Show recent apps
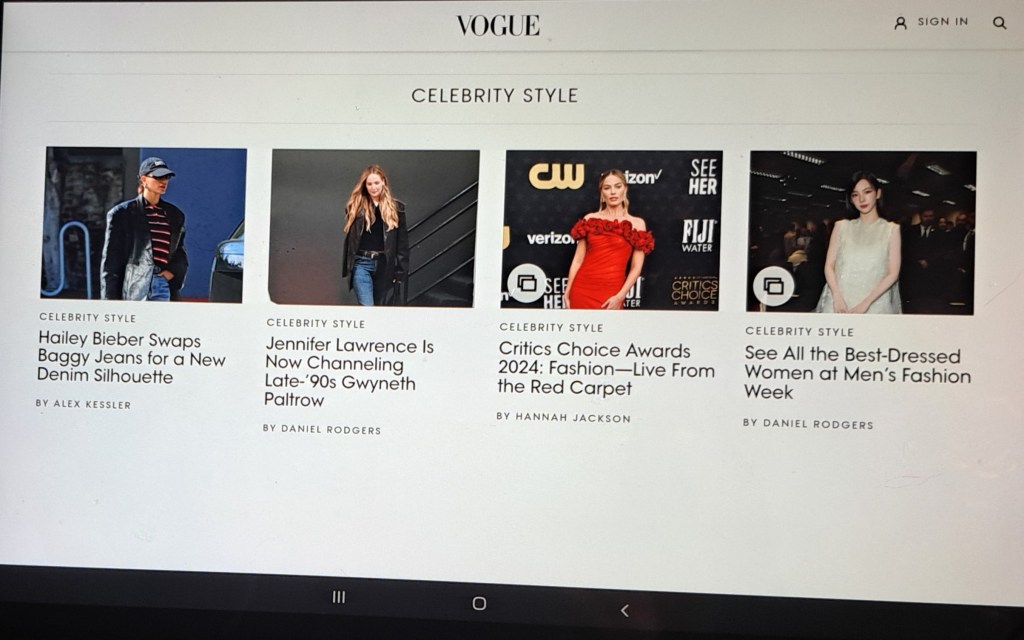 coord(339,597)
